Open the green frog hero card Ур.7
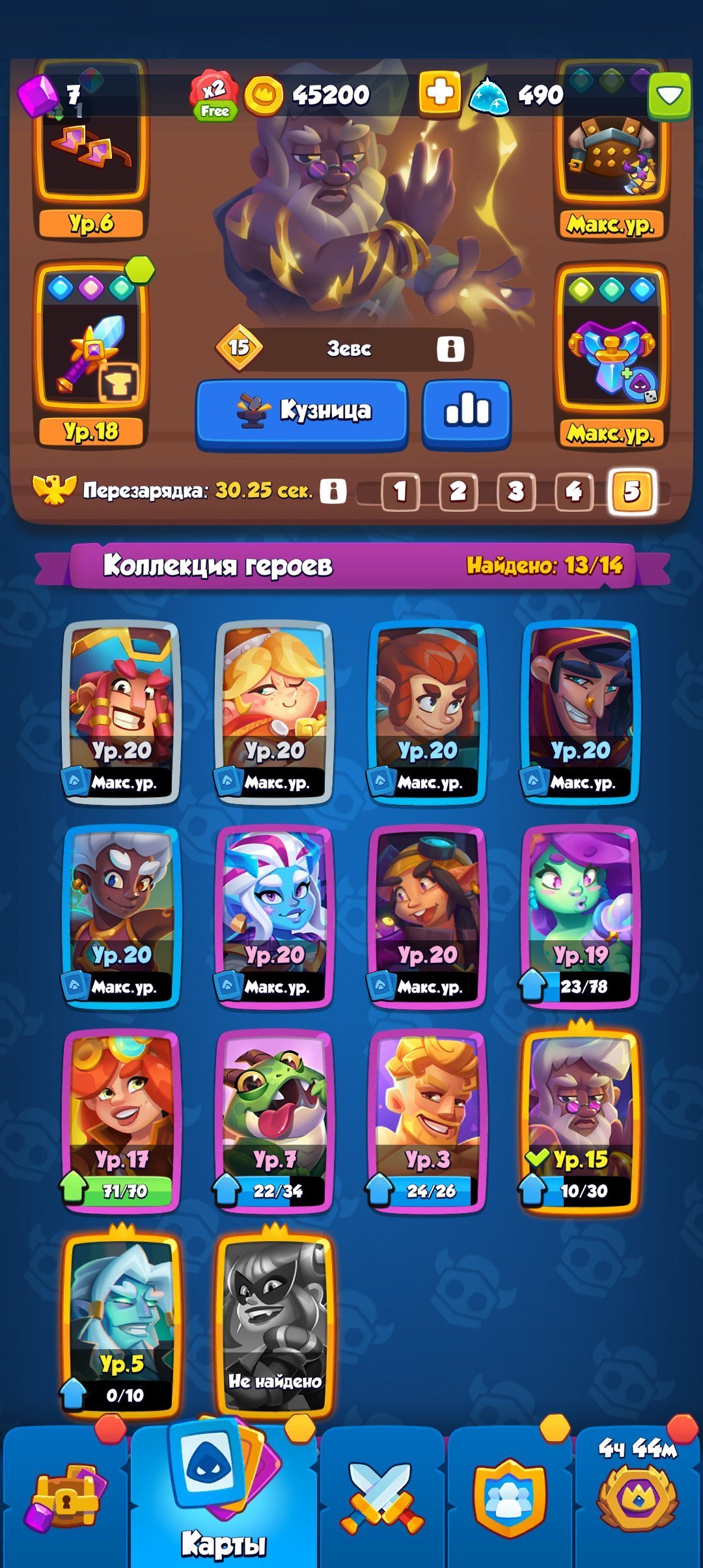 pyautogui.click(x=274, y=1121)
